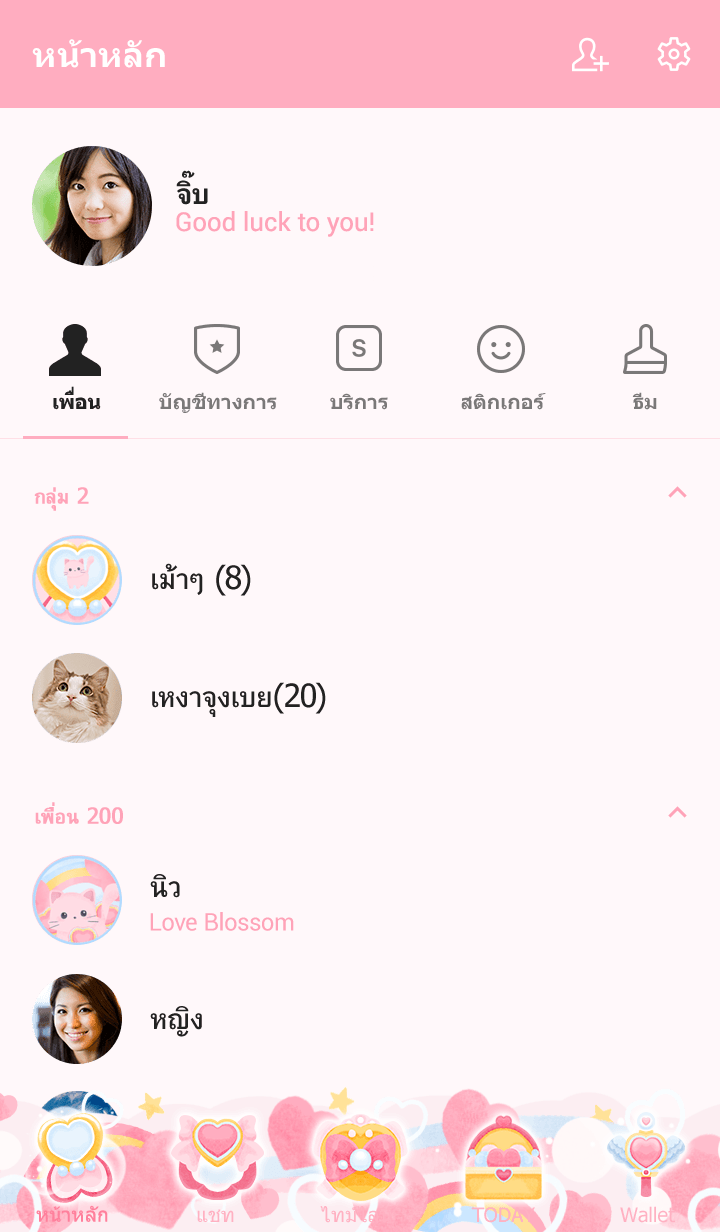Open friend หญิง's profile
Screen dimensions: 720x1232
[176, 1020]
